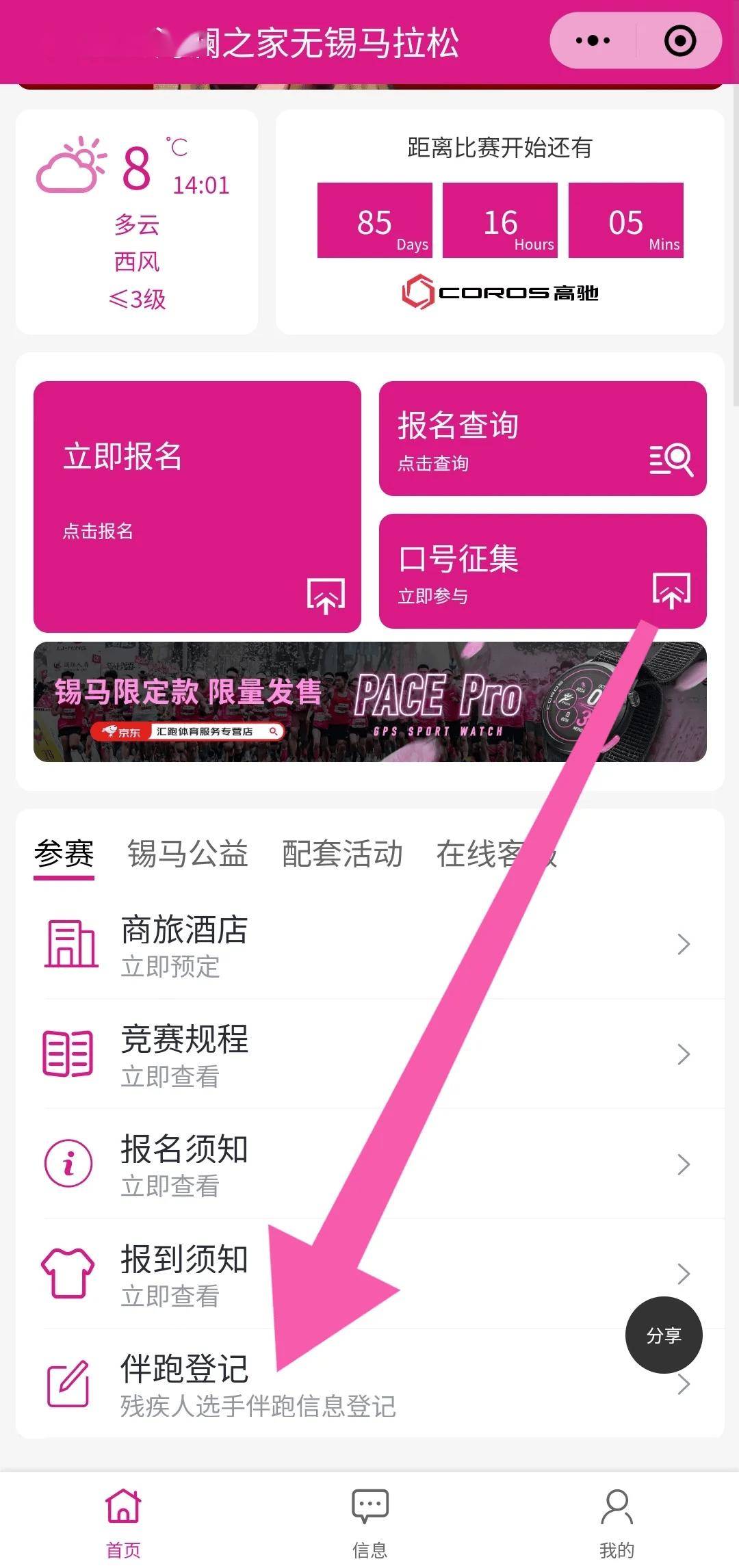
Task: Tap the floating 分享 share button
Action: pyautogui.click(x=663, y=1335)
